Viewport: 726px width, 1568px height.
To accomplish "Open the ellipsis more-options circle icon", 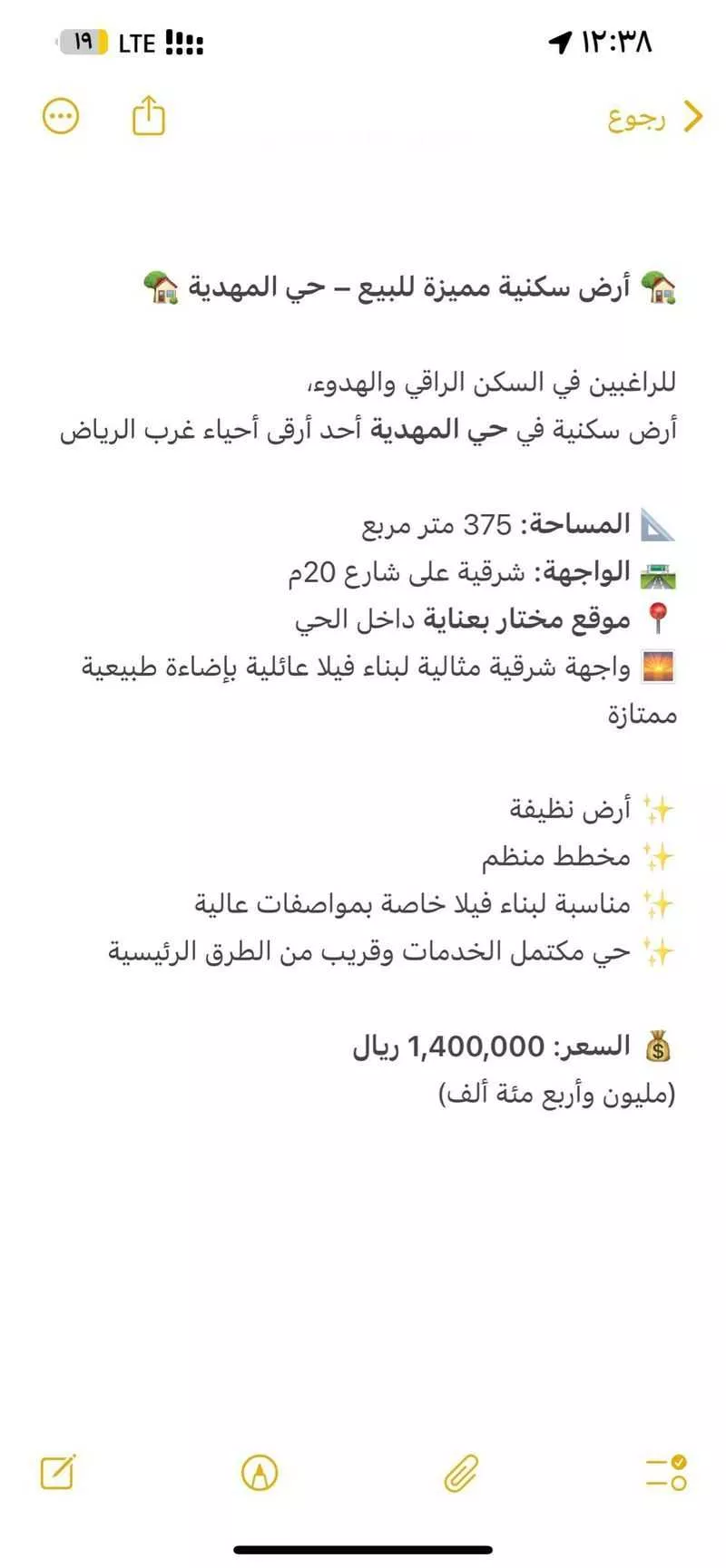I will point(61,116).
